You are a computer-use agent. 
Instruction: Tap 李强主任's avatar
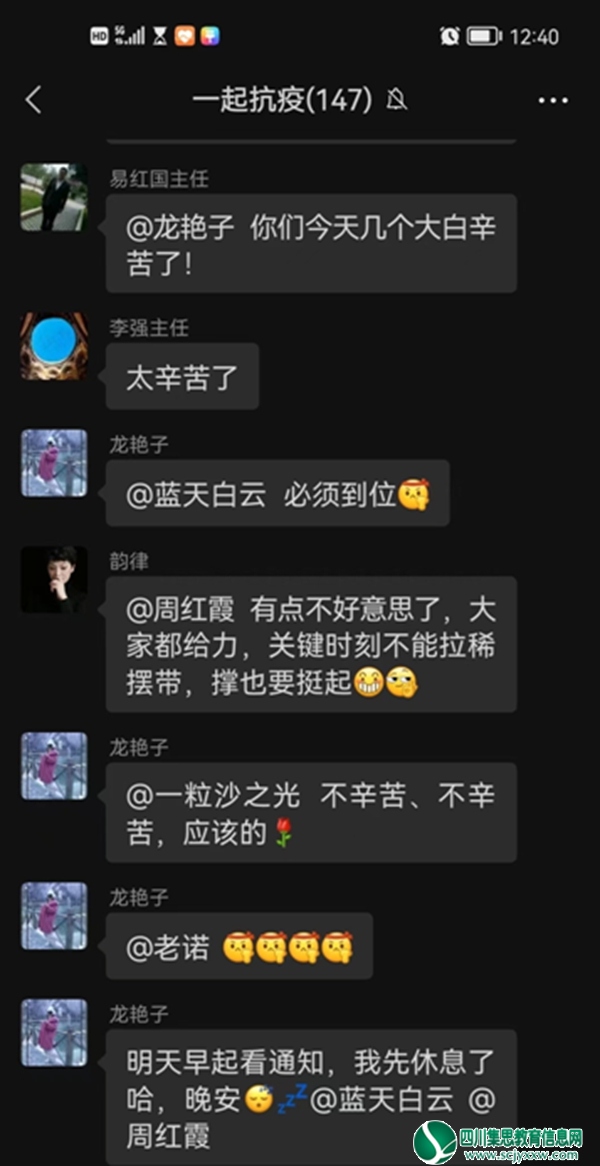click(x=54, y=346)
